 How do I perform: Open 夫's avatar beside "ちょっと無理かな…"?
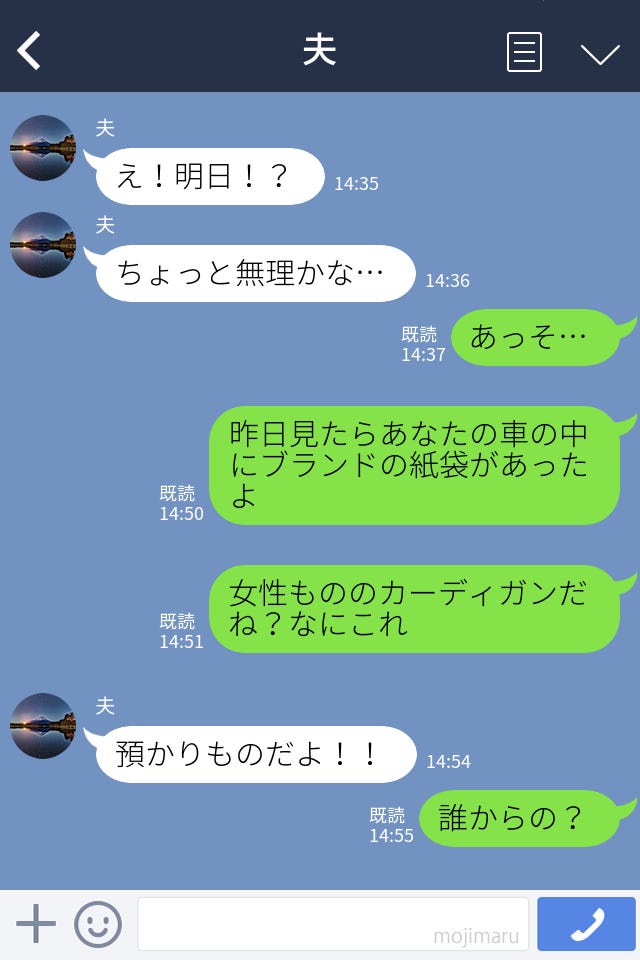pyautogui.click(x=43, y=245)
